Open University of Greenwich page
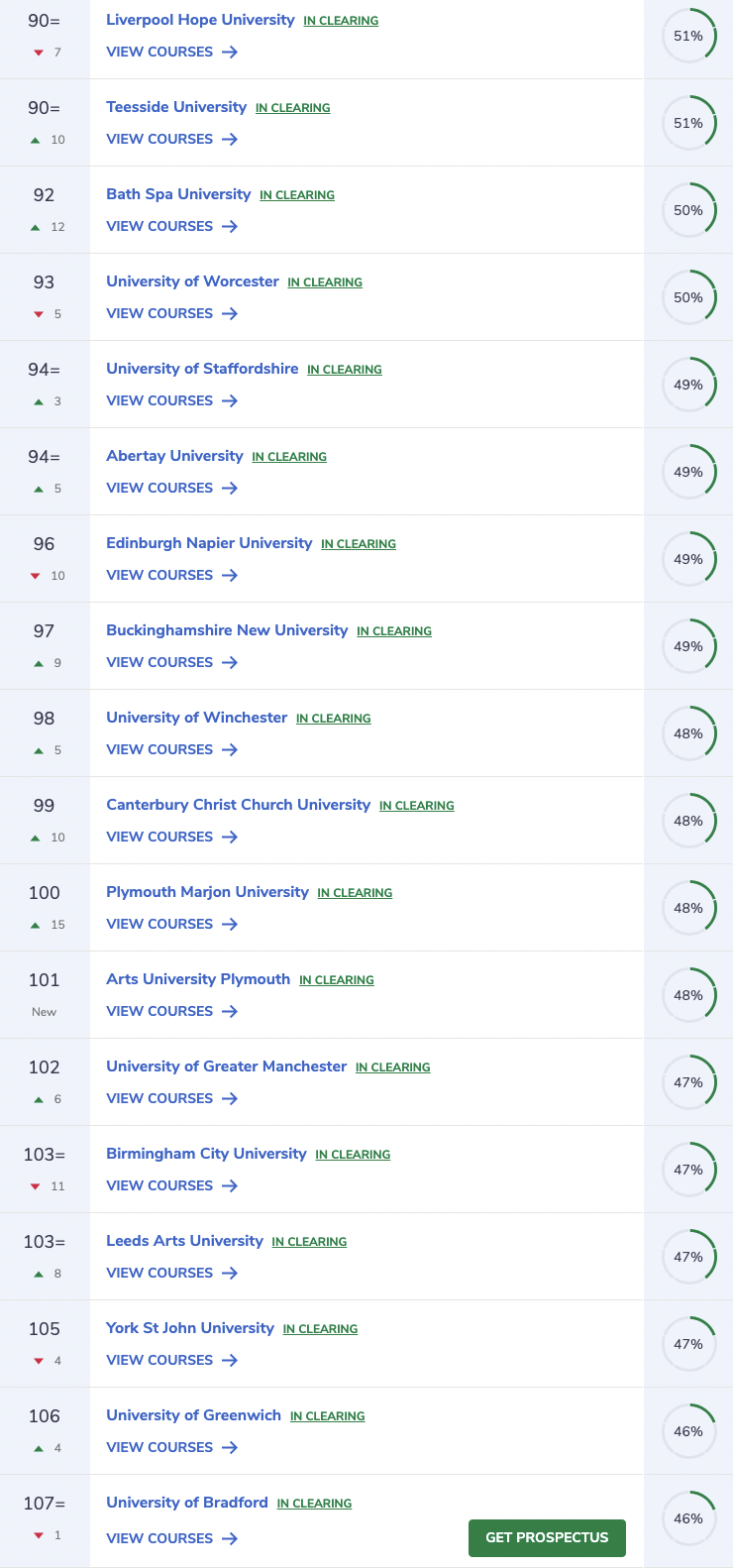733x1568 pixels. click(x=193, y=1415)
